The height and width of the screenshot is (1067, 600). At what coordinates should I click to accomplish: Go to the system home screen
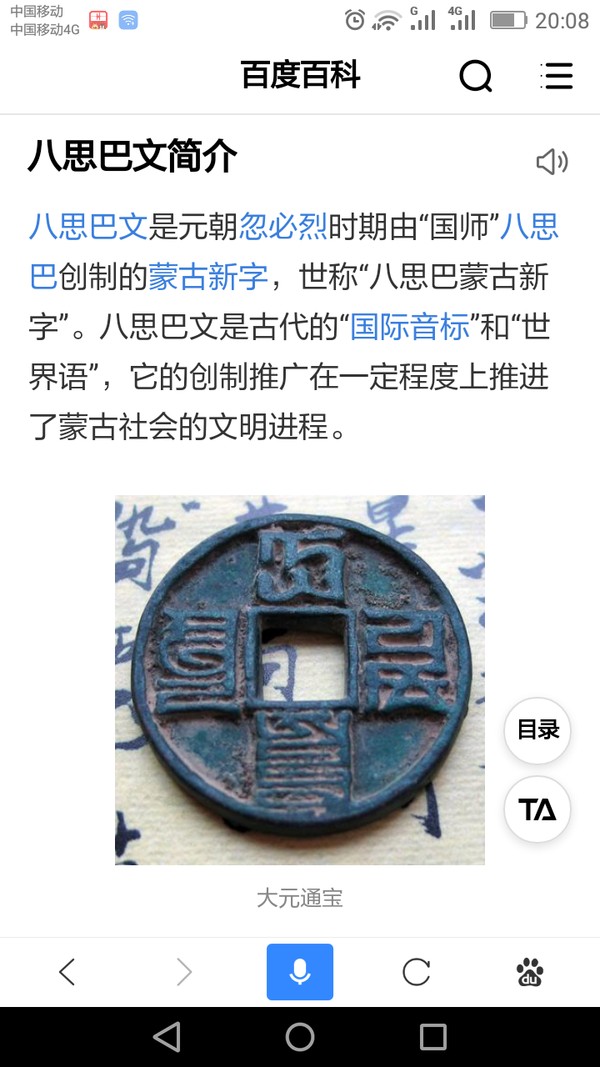pos(299,1037)
